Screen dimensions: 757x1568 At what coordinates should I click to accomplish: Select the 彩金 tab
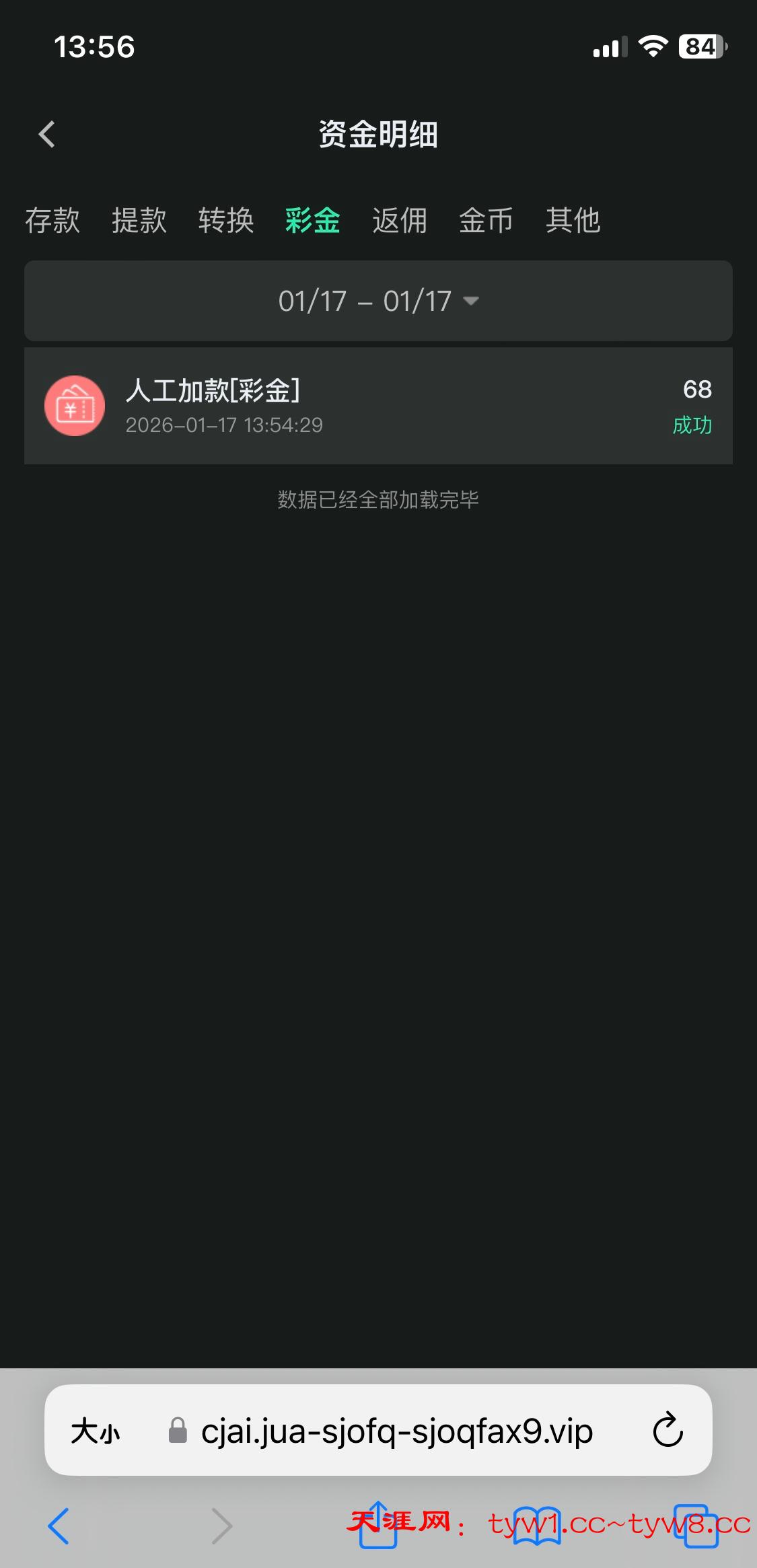pos(312,221)
